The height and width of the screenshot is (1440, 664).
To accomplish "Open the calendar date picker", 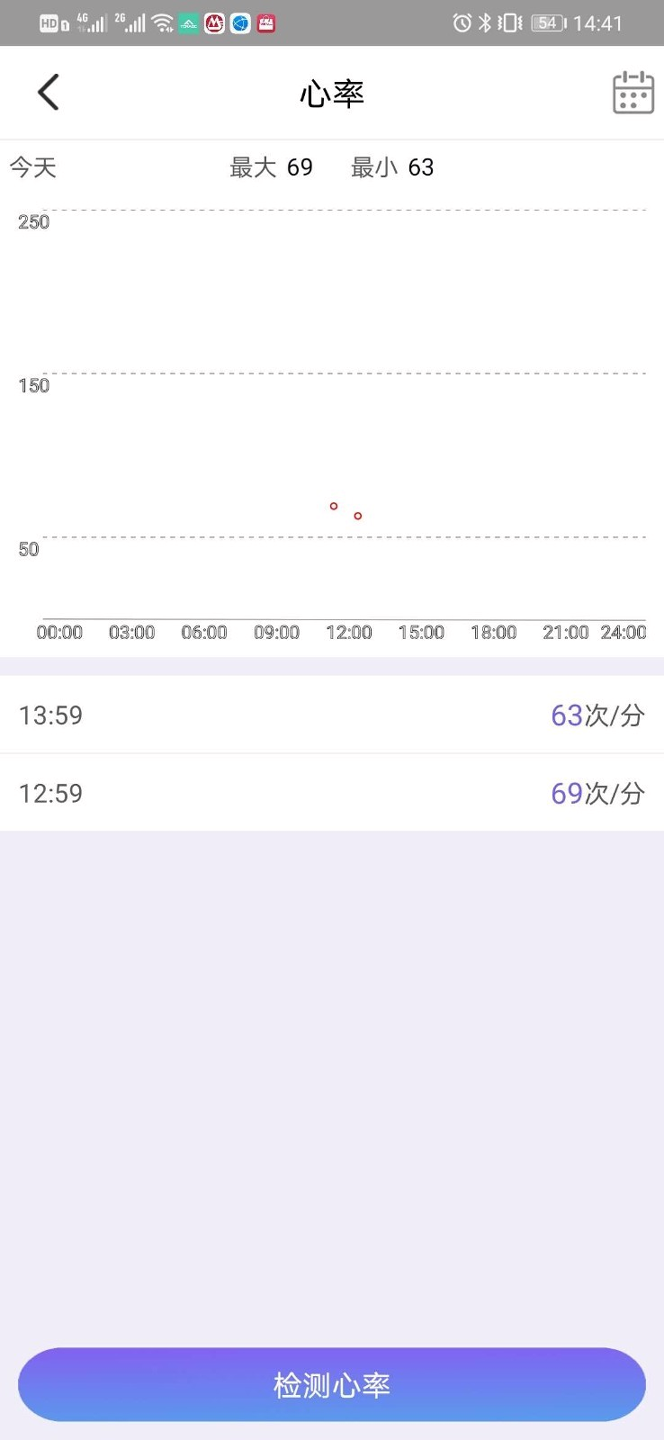I will 633,92.
